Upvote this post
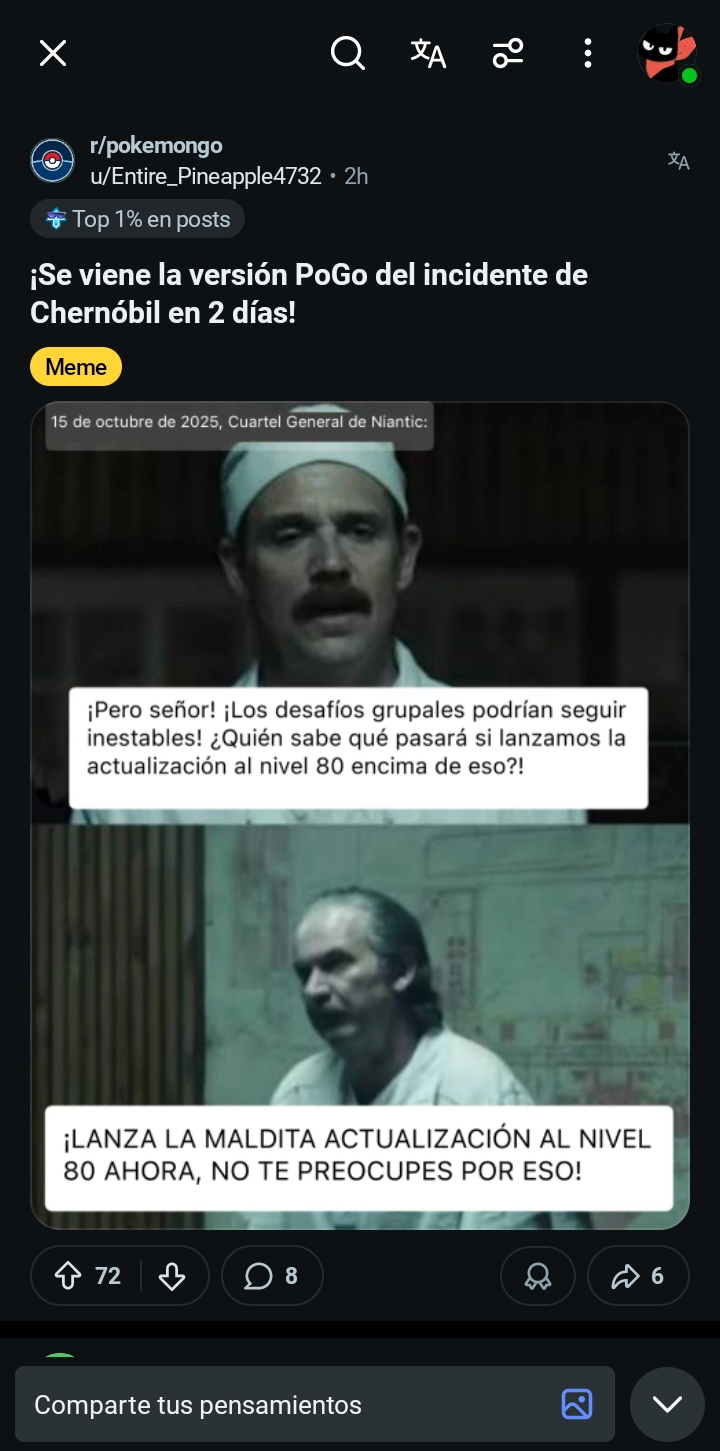720x1451 pixels. coord(68,1276)
